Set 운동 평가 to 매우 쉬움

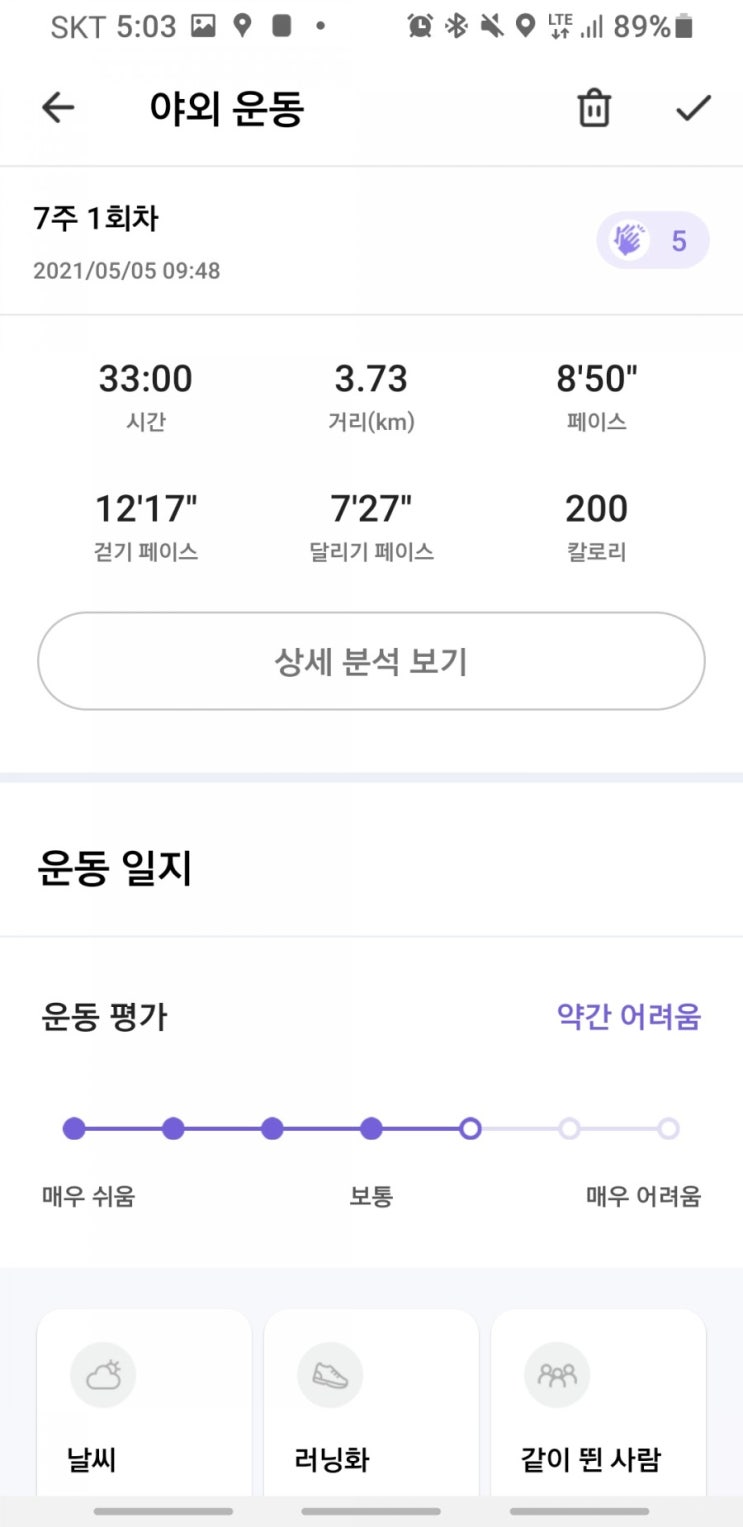pos(74,1129)
